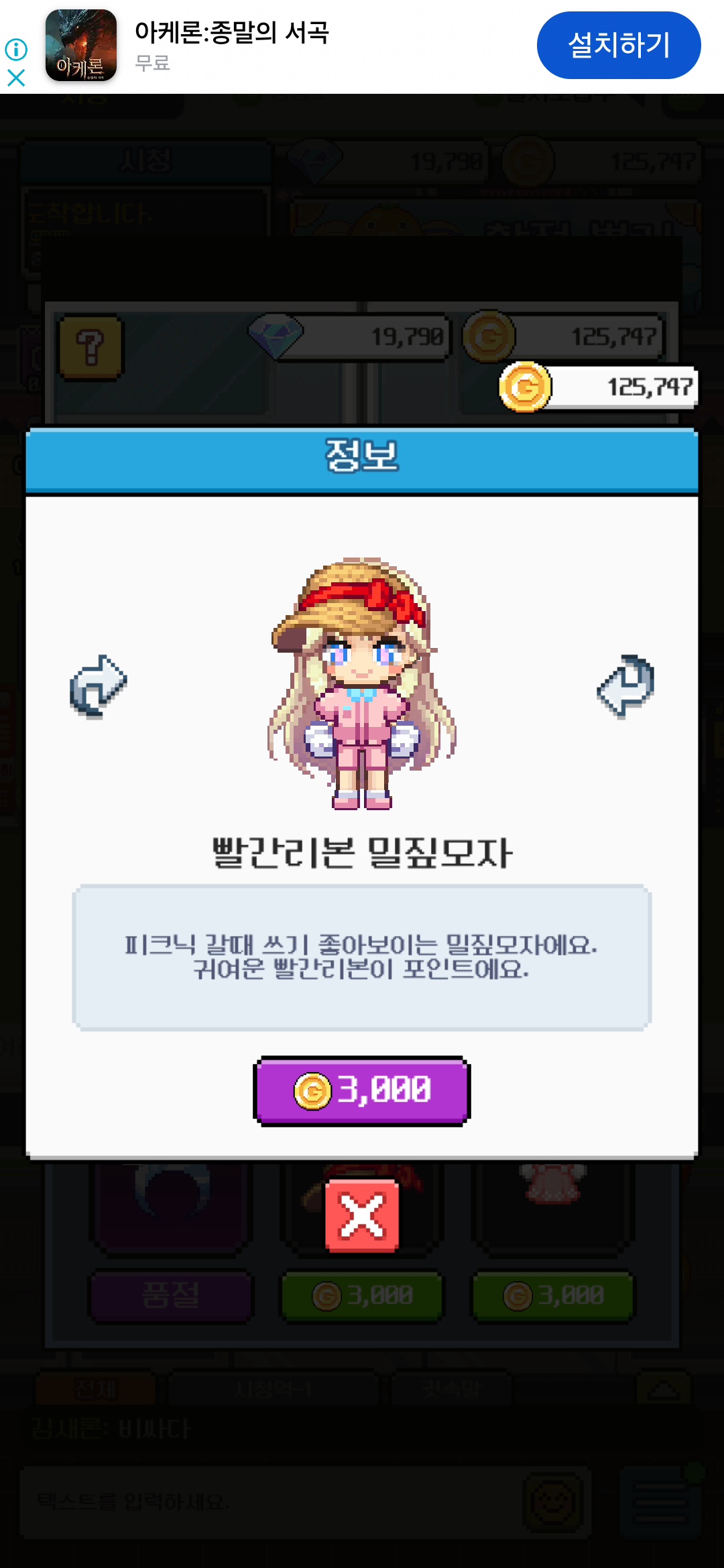Close the ad banner with X icon
This screenshot has width=724, height=1568.
(16, 78)
